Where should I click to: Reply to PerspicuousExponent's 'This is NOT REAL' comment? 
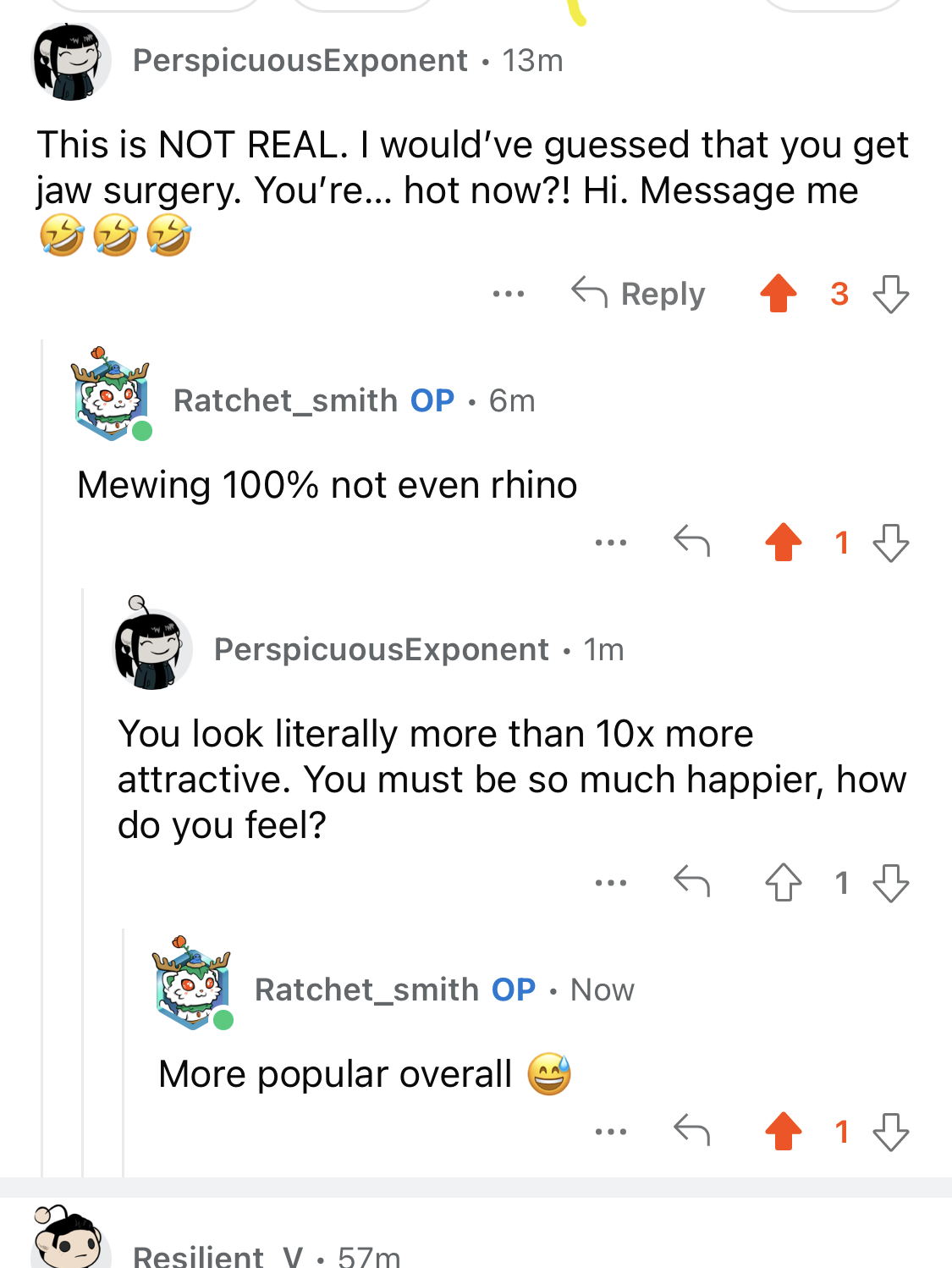point(639,294)
